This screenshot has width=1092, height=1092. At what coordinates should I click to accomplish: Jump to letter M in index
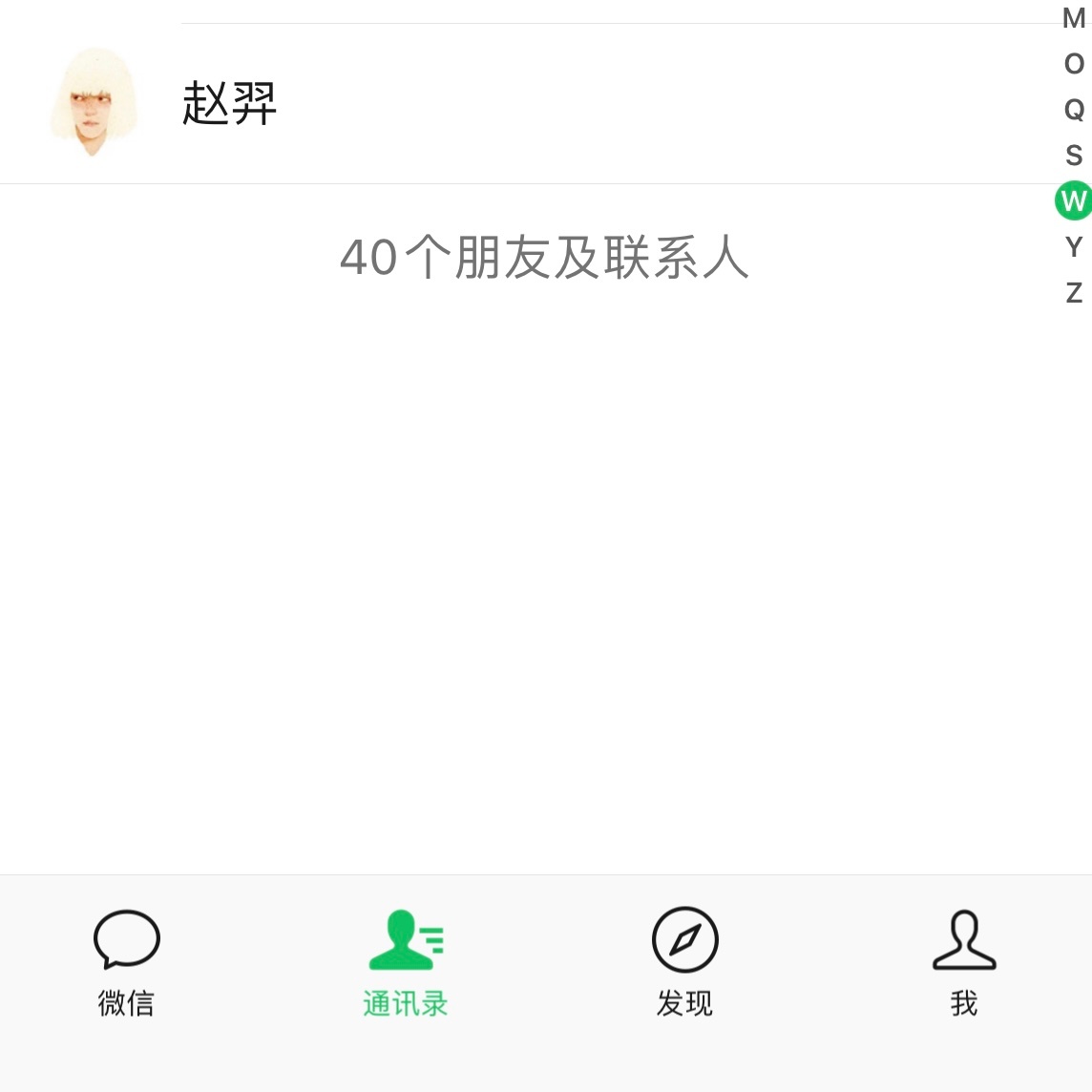(x=1074, y=18)
